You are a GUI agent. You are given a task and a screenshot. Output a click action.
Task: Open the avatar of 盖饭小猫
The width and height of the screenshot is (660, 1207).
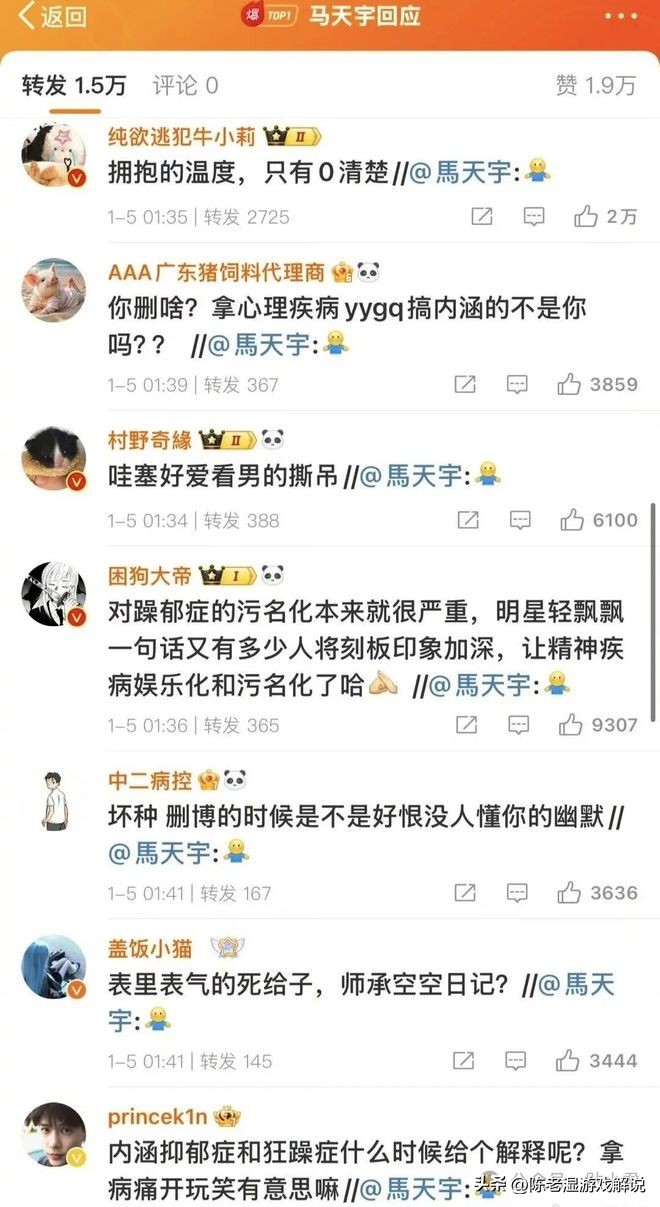54,967
